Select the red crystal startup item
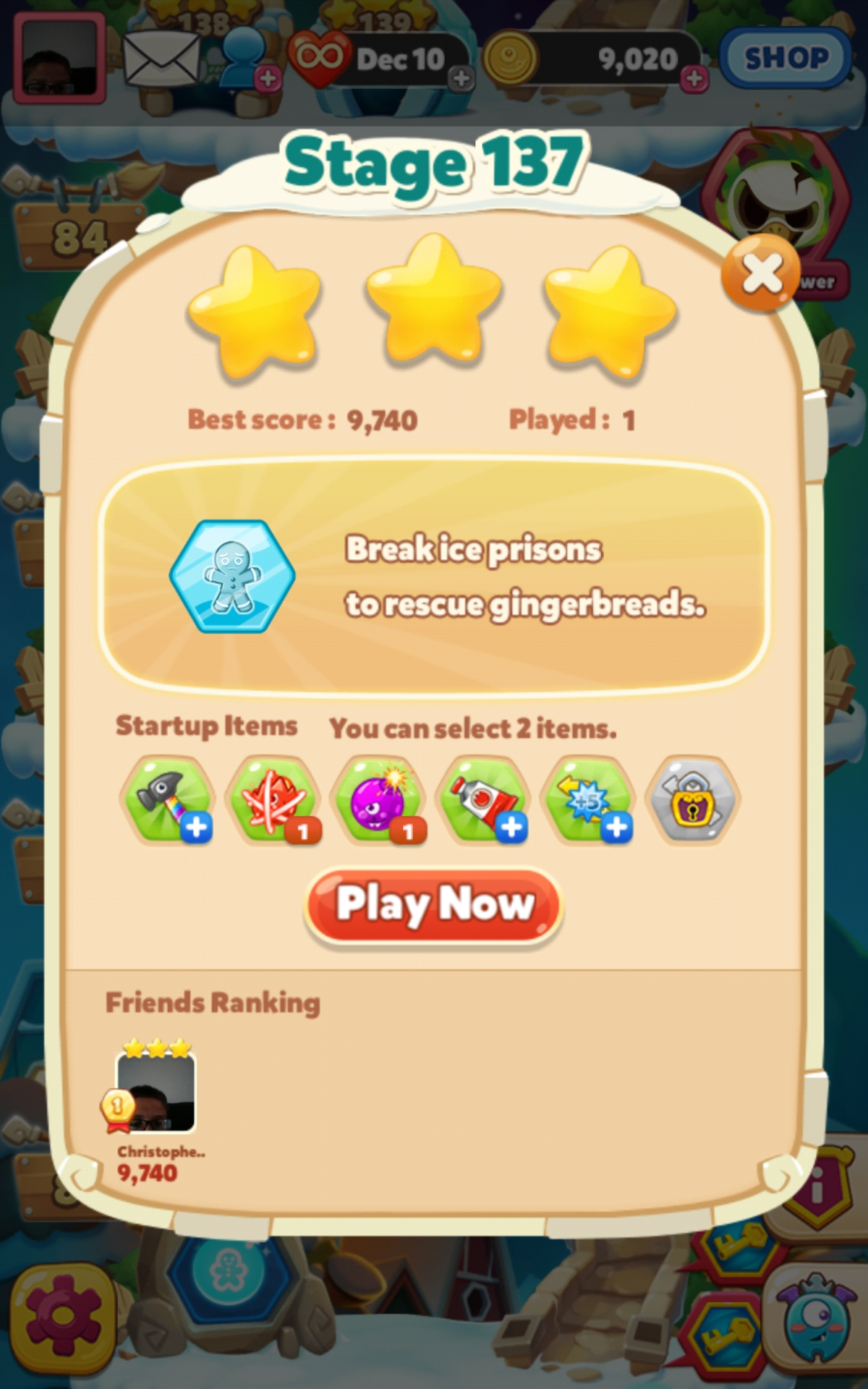868x1389 pixels. point(273,799)
